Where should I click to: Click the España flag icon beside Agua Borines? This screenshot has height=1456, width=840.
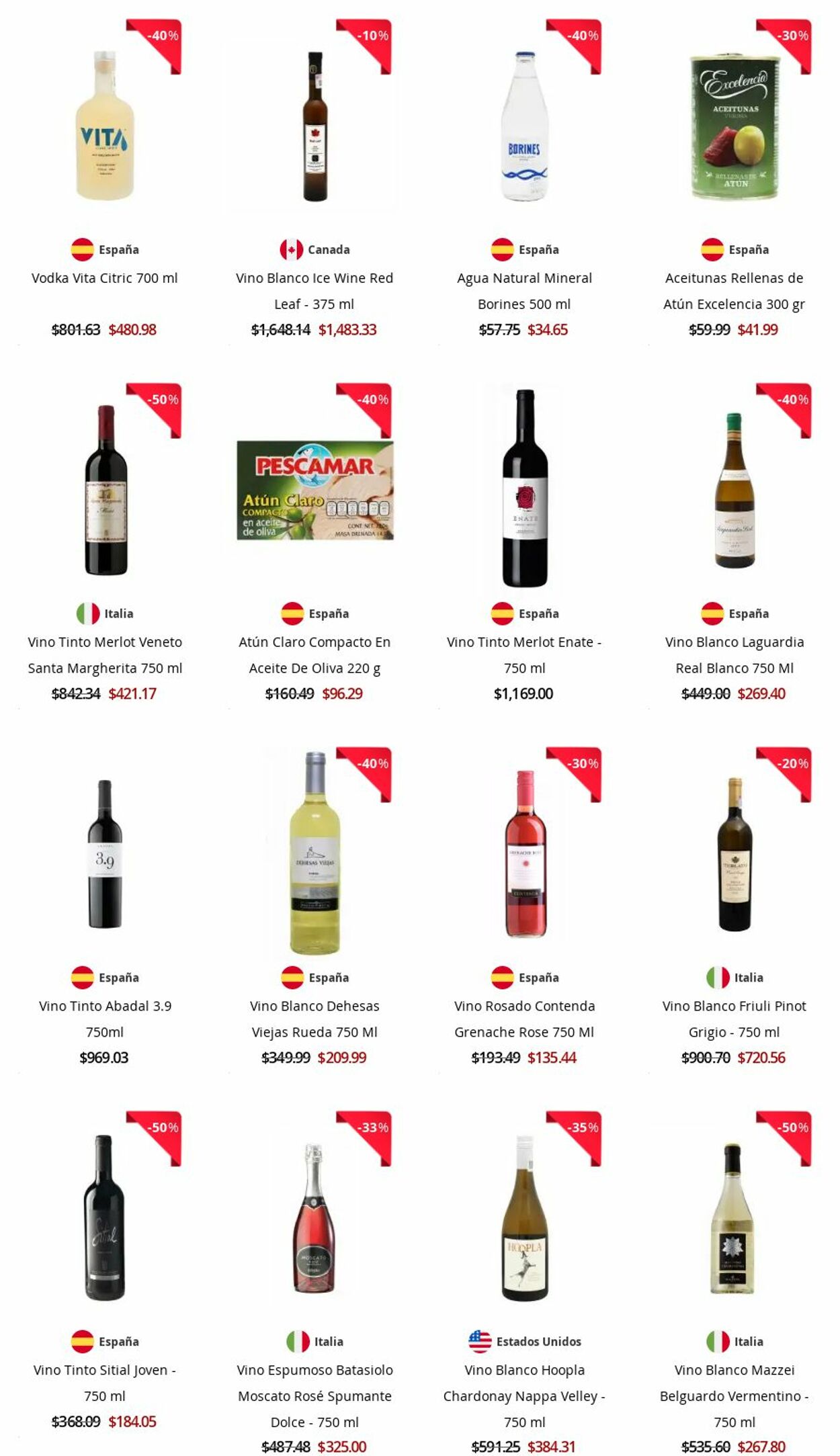(503, 249)
